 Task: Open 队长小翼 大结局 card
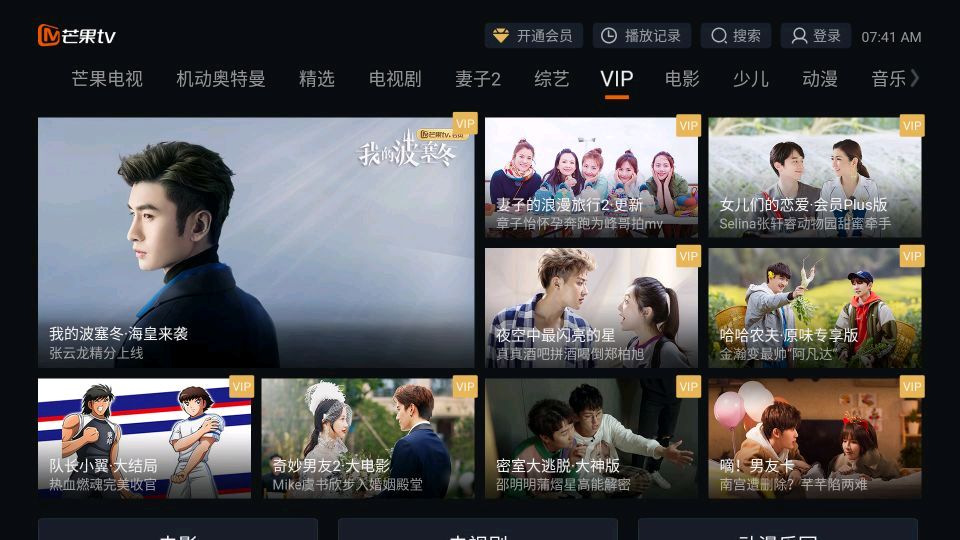pos(145,437)
